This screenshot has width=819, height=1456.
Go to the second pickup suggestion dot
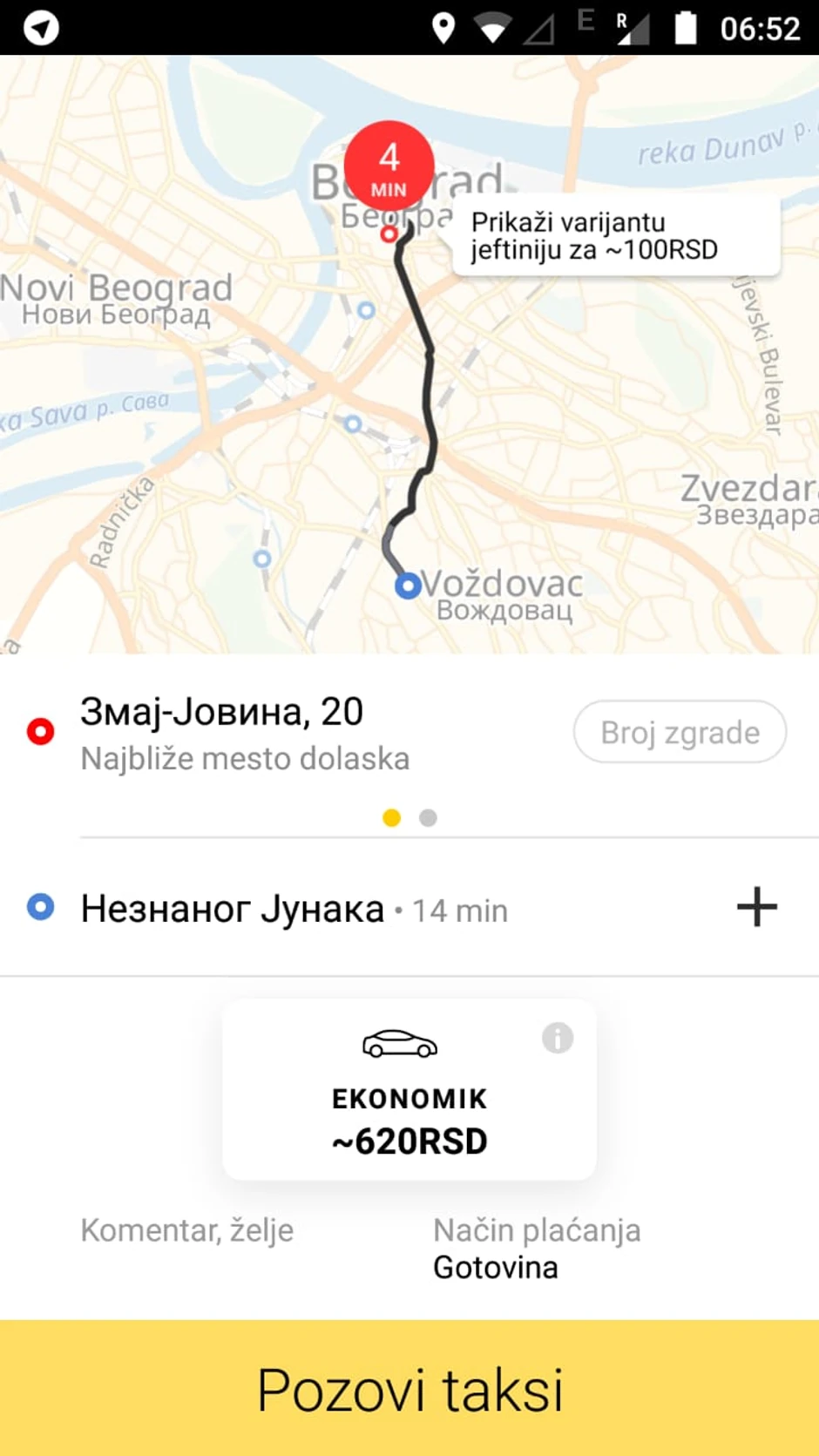click(428, 817)
